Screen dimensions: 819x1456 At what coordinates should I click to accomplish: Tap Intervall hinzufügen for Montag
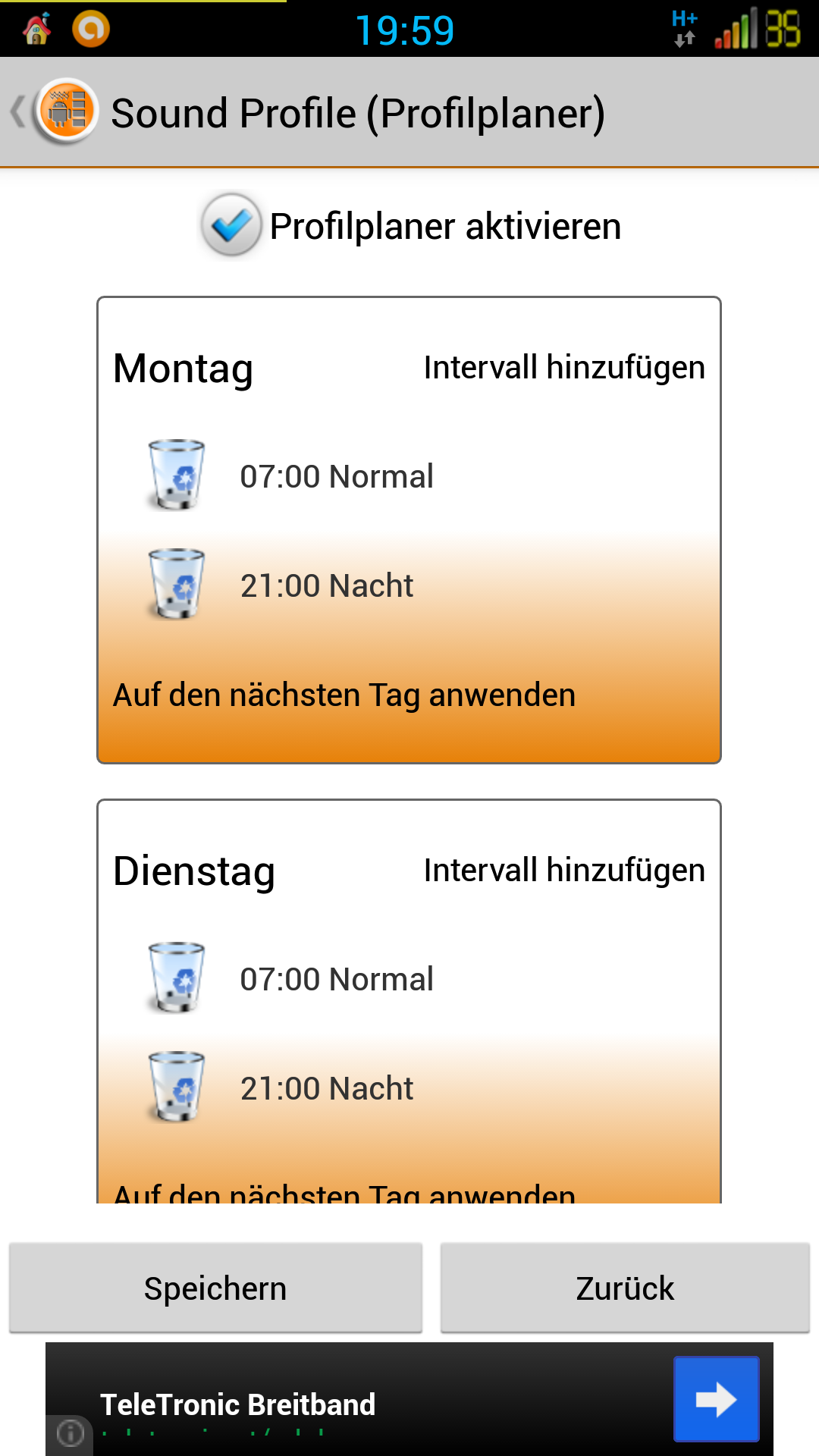[564, 368]
